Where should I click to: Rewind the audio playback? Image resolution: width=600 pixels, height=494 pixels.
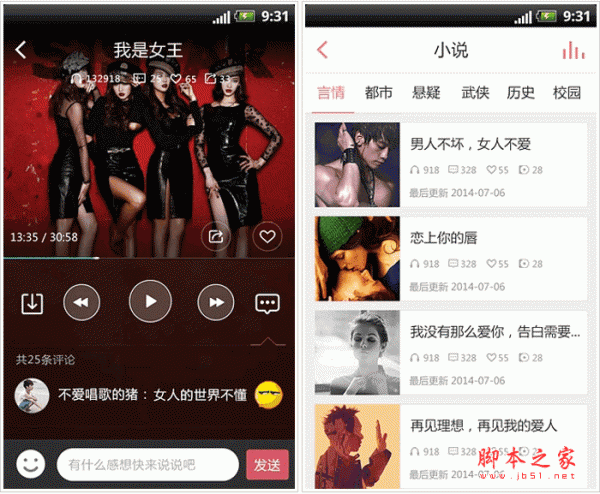click(82, 302)
